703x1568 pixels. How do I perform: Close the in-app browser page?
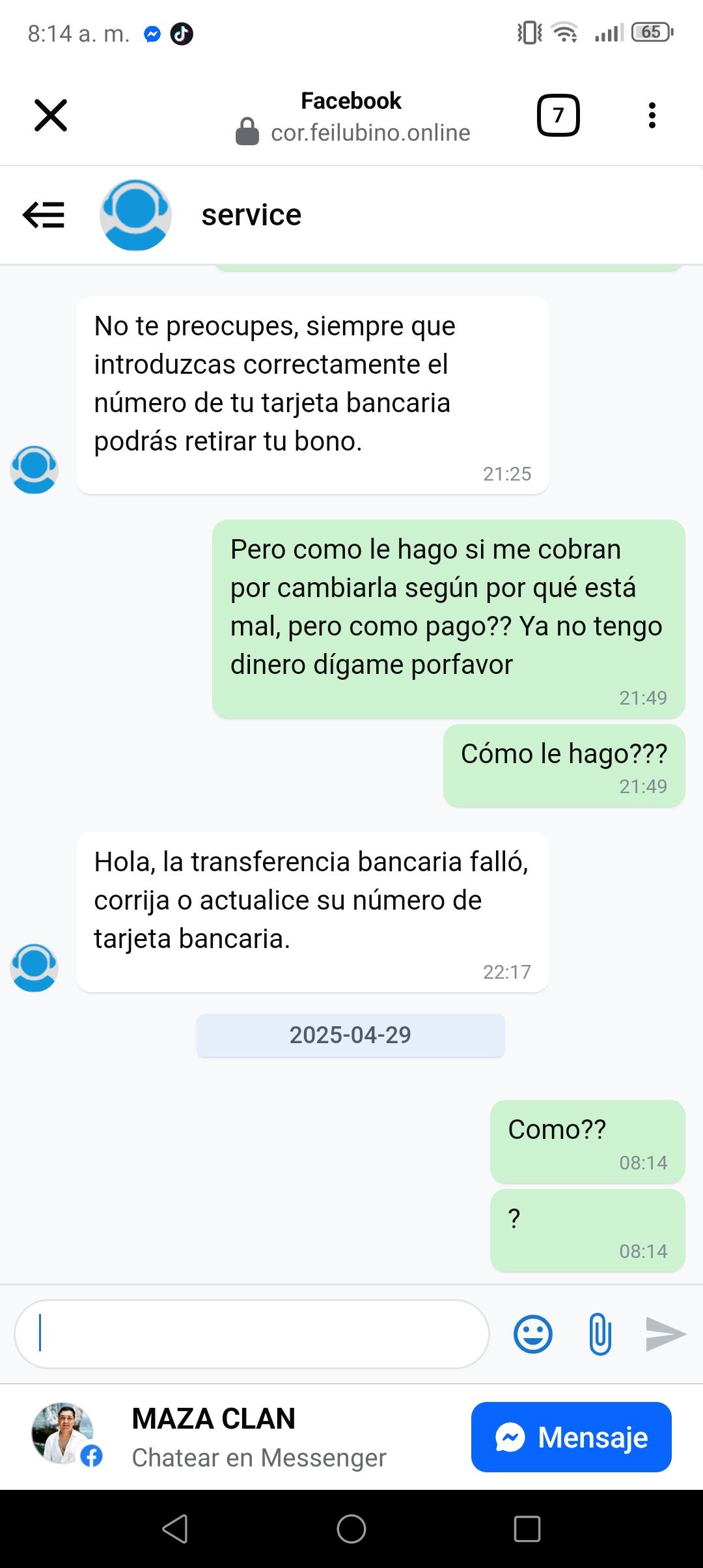[x=51, y=116]
